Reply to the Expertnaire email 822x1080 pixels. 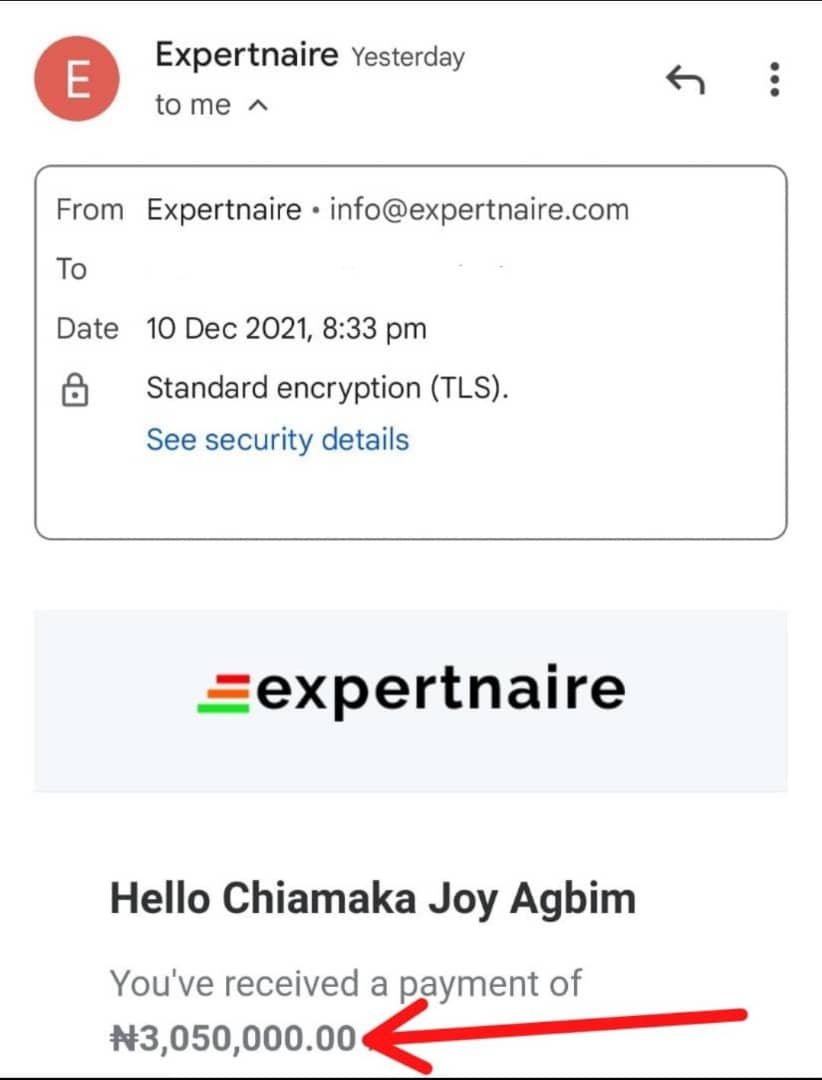[685, 79]
